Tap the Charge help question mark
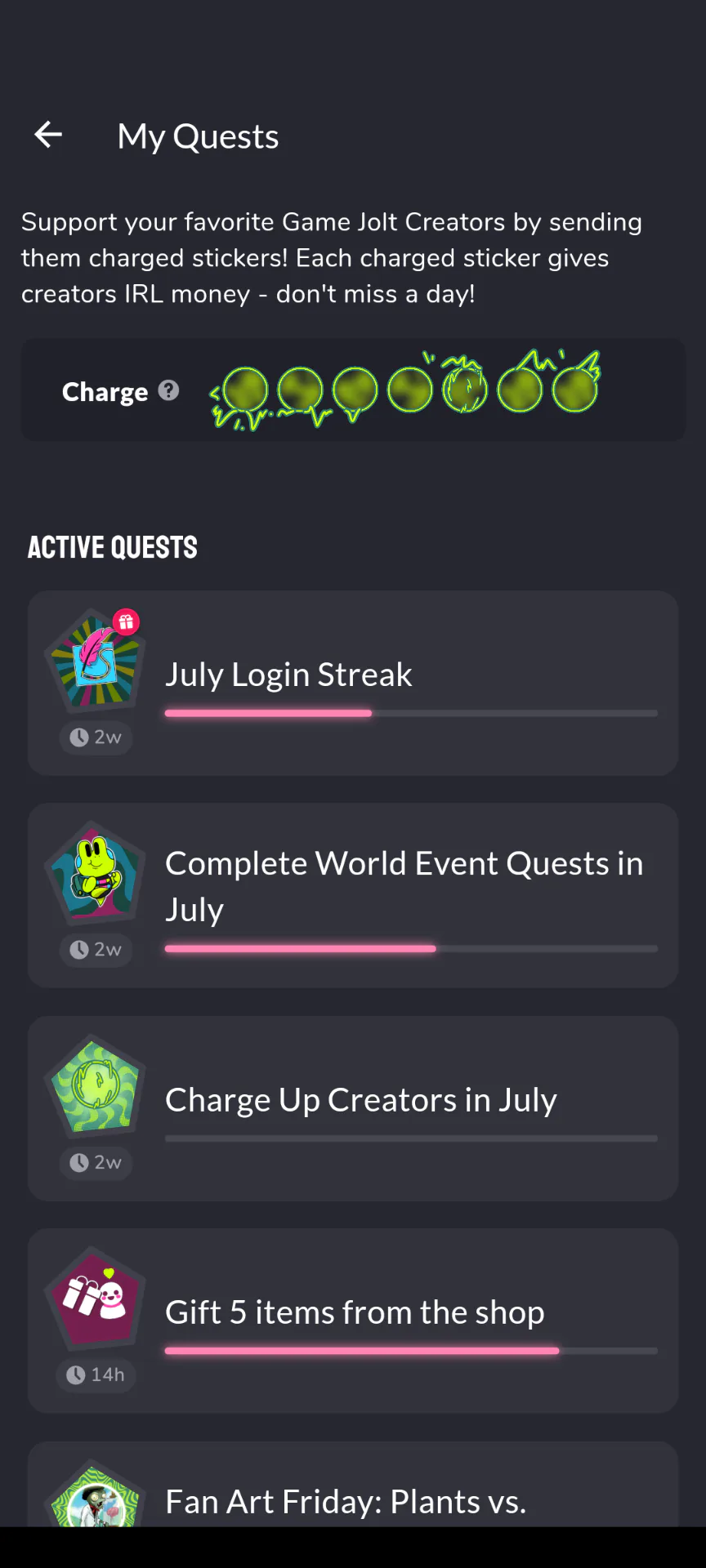Screen dimensions: 706x1568 click(x=168, y=390)
